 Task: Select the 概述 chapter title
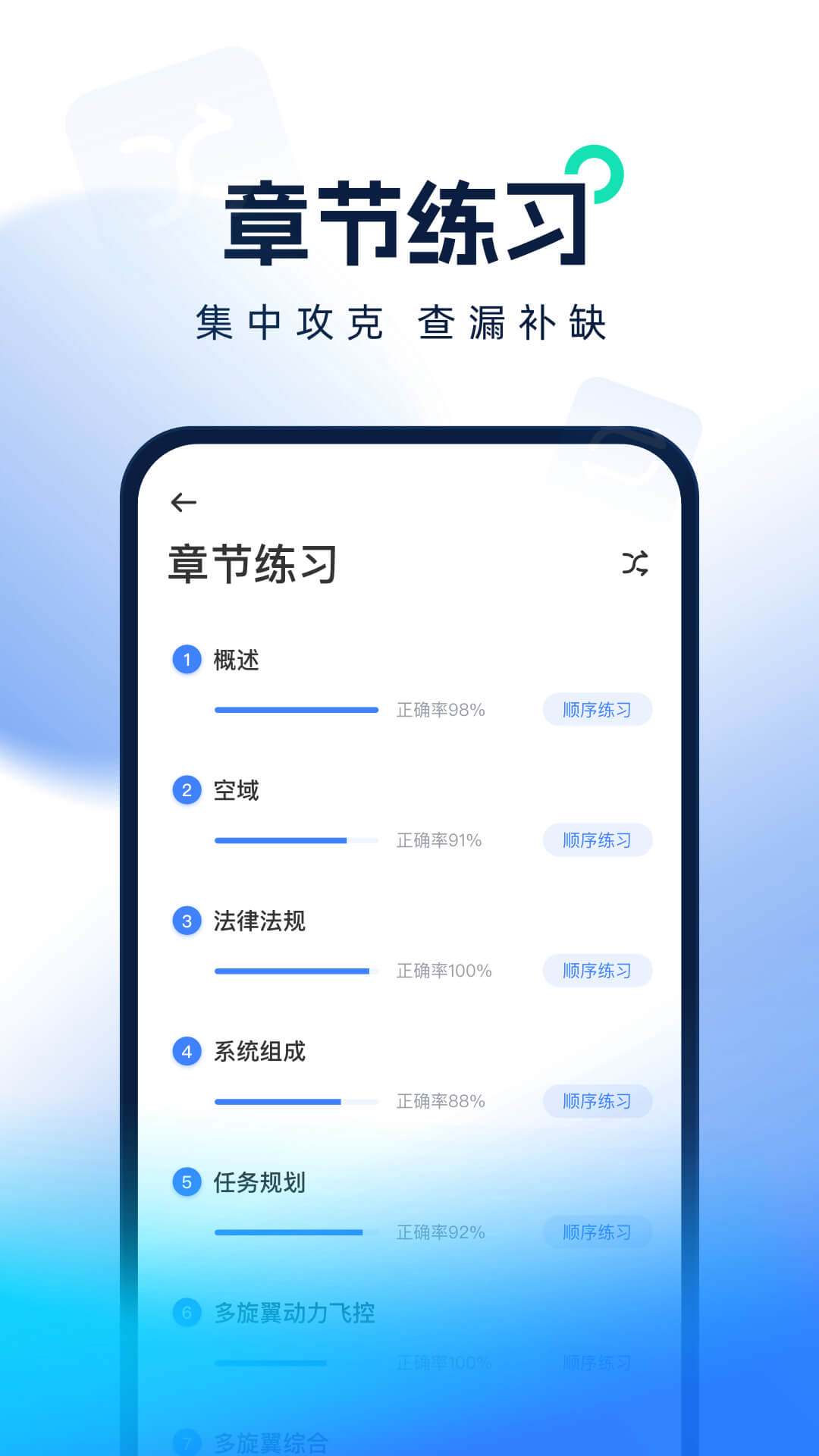(235, 661)
